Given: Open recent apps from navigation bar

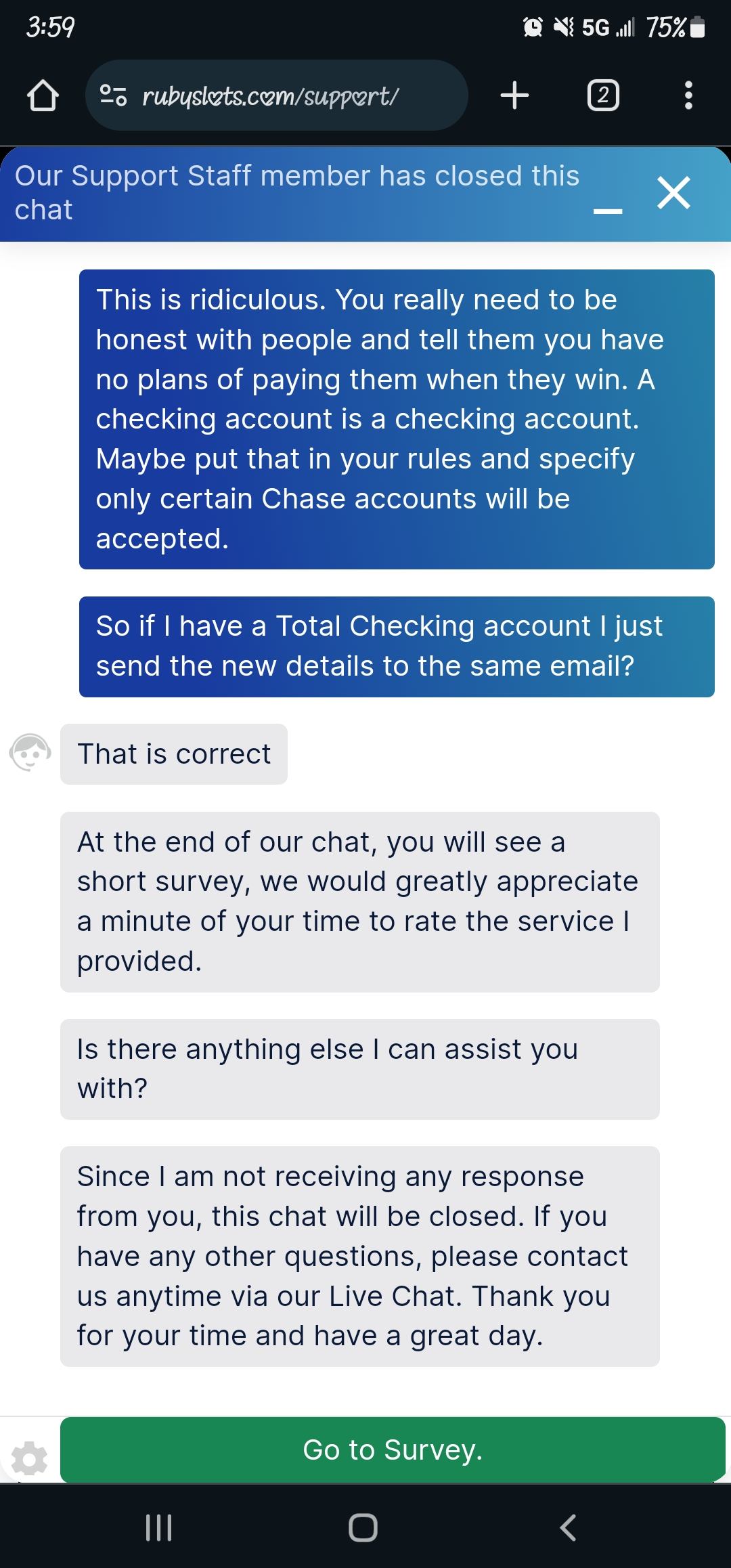Looking at the screenshot, I should pyautogui.click(x=159, y=1527).
